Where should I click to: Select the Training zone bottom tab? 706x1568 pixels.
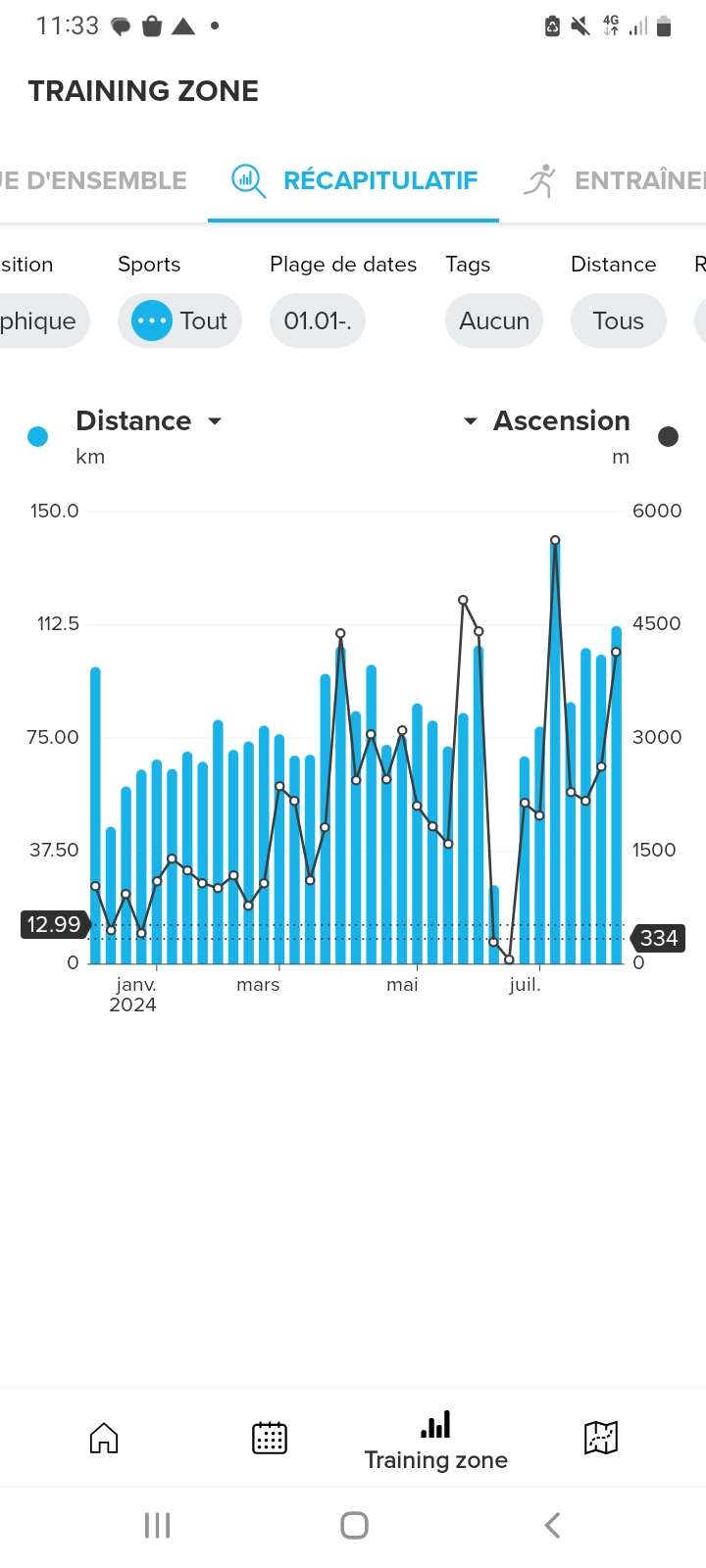(435, 1441)
